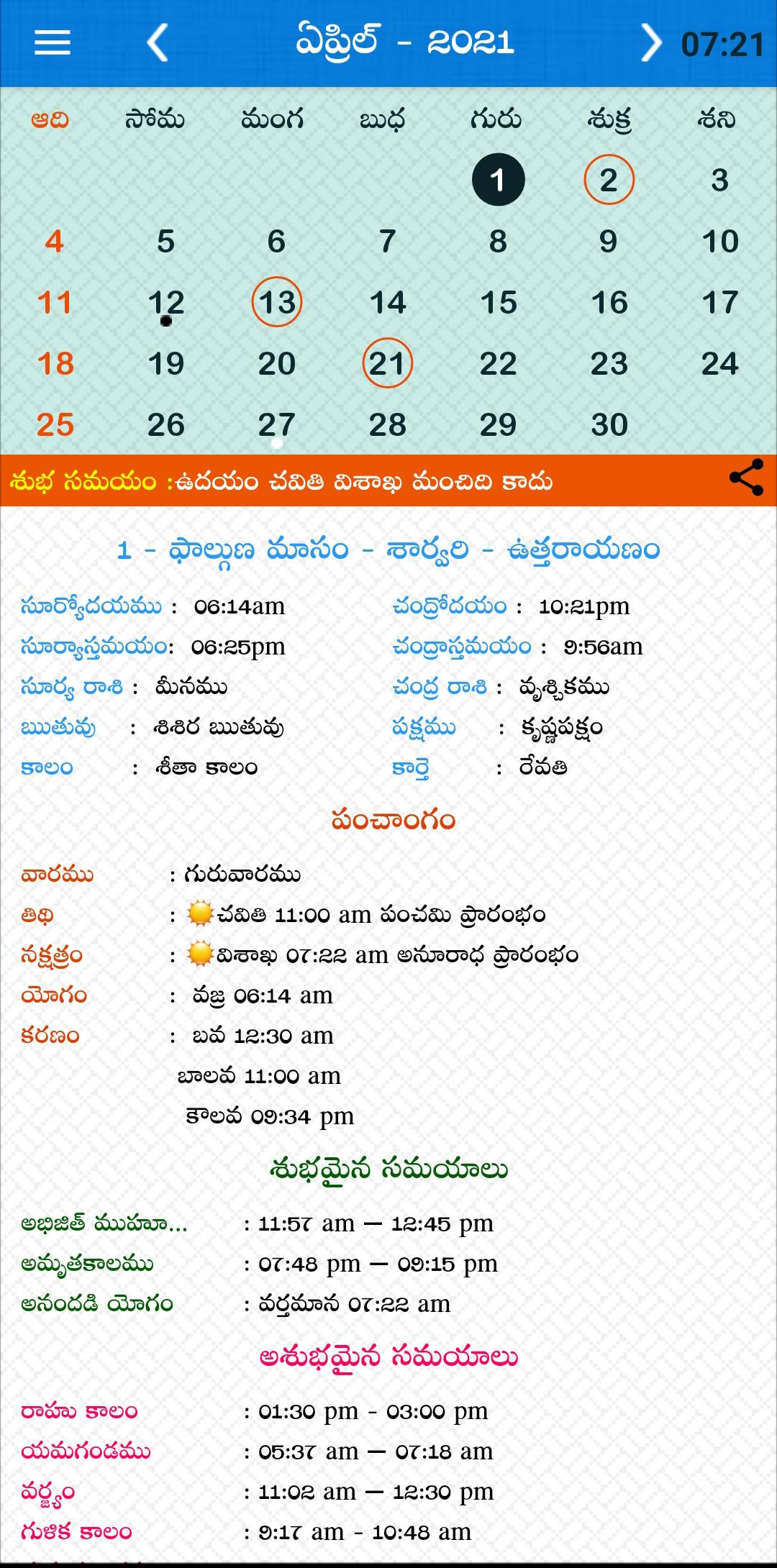The height and width of the screenshot is (1568, 777).
Task: Select April 27 on the calendar
Action: tap(277, 425)
